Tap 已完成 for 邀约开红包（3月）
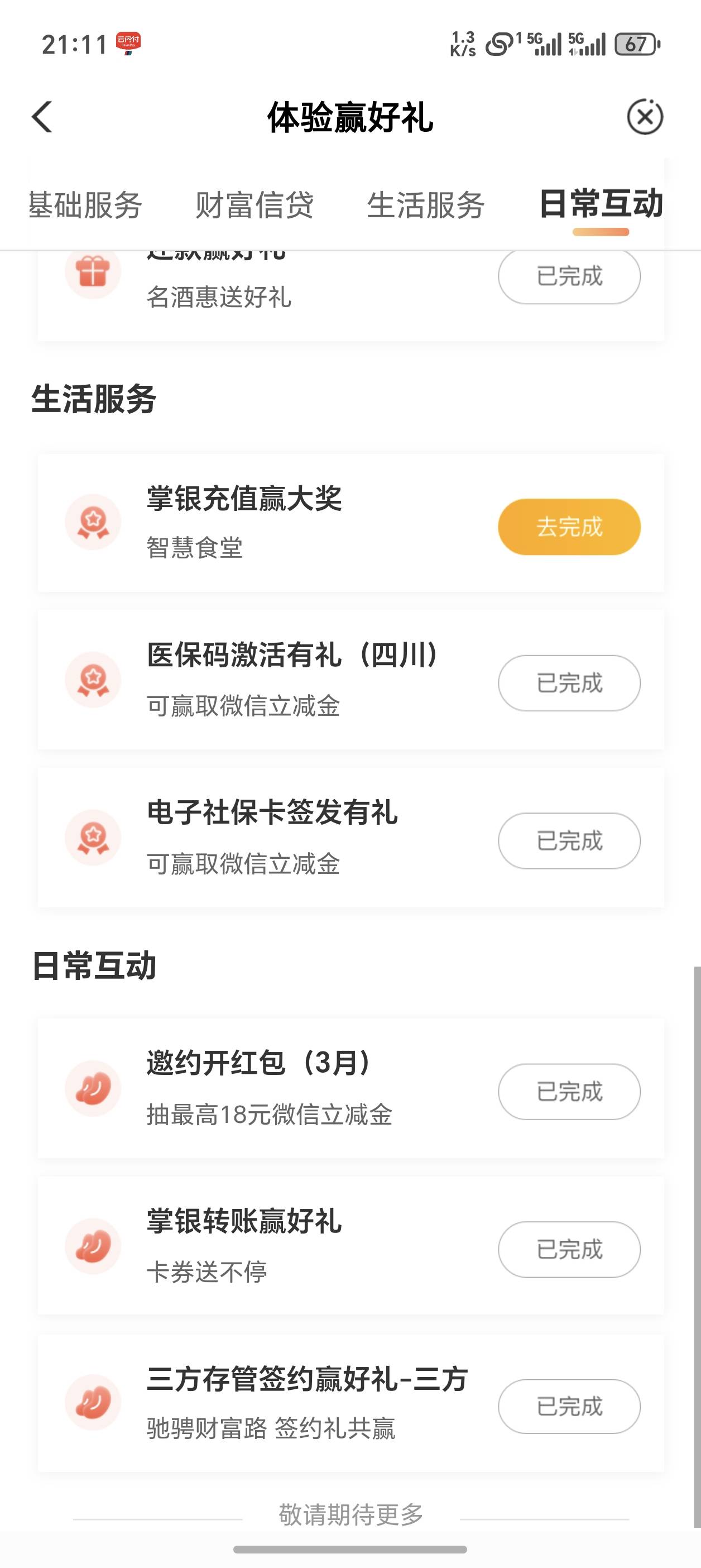Image resolution: width=701 pixels, height=1568 pixels. (x=569, y=1091)
